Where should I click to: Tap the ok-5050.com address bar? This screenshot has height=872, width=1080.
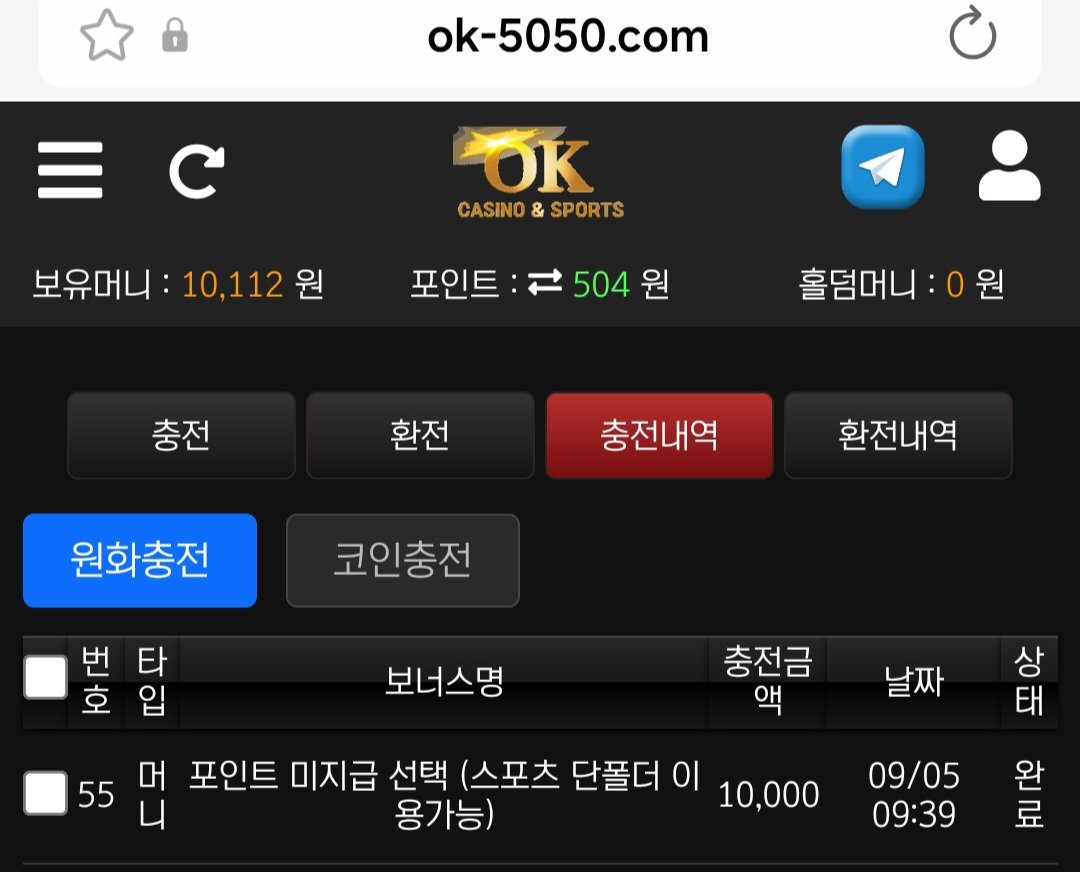click(567, 38)
